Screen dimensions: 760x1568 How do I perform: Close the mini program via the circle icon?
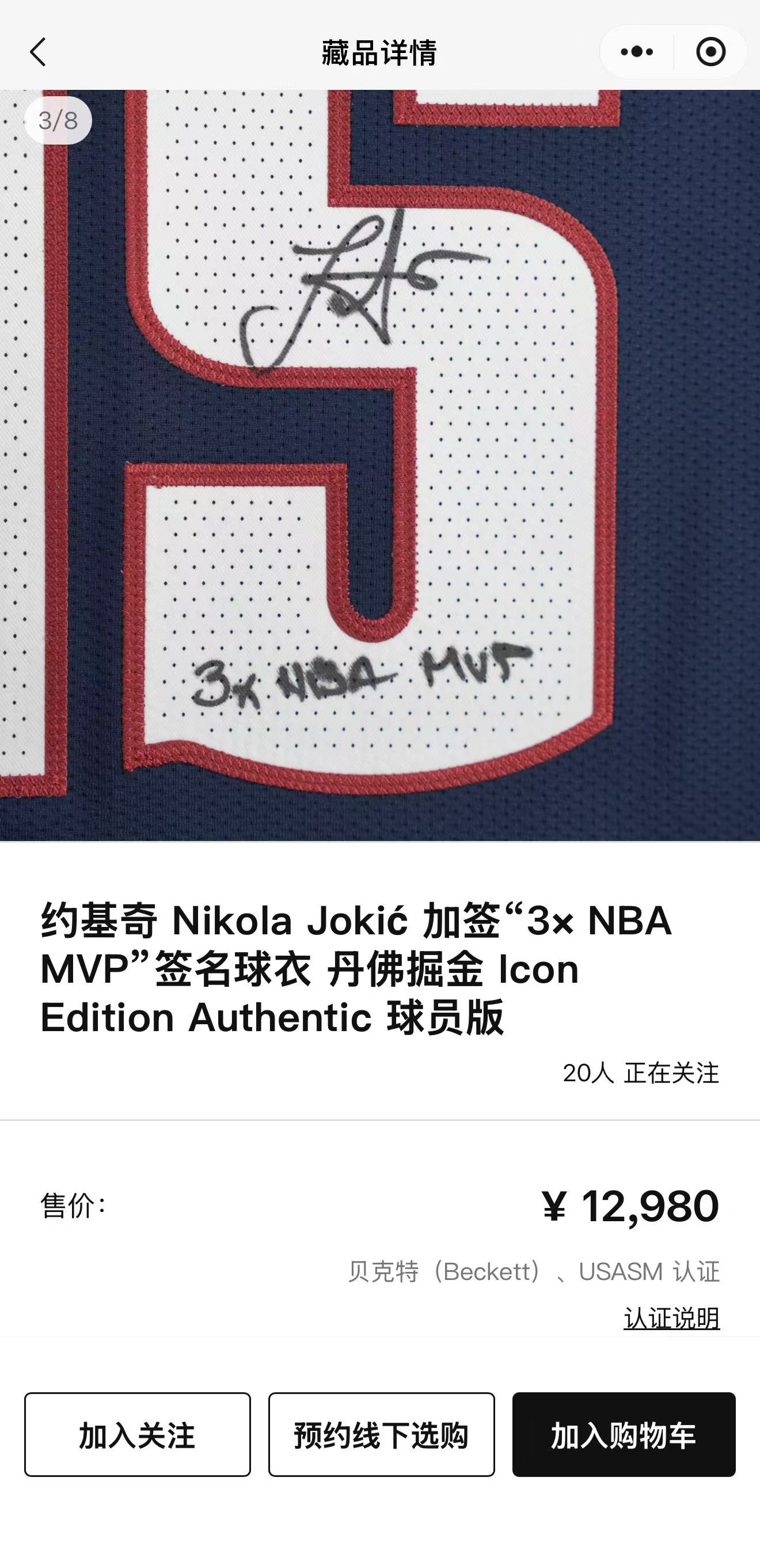coord(710,52)
